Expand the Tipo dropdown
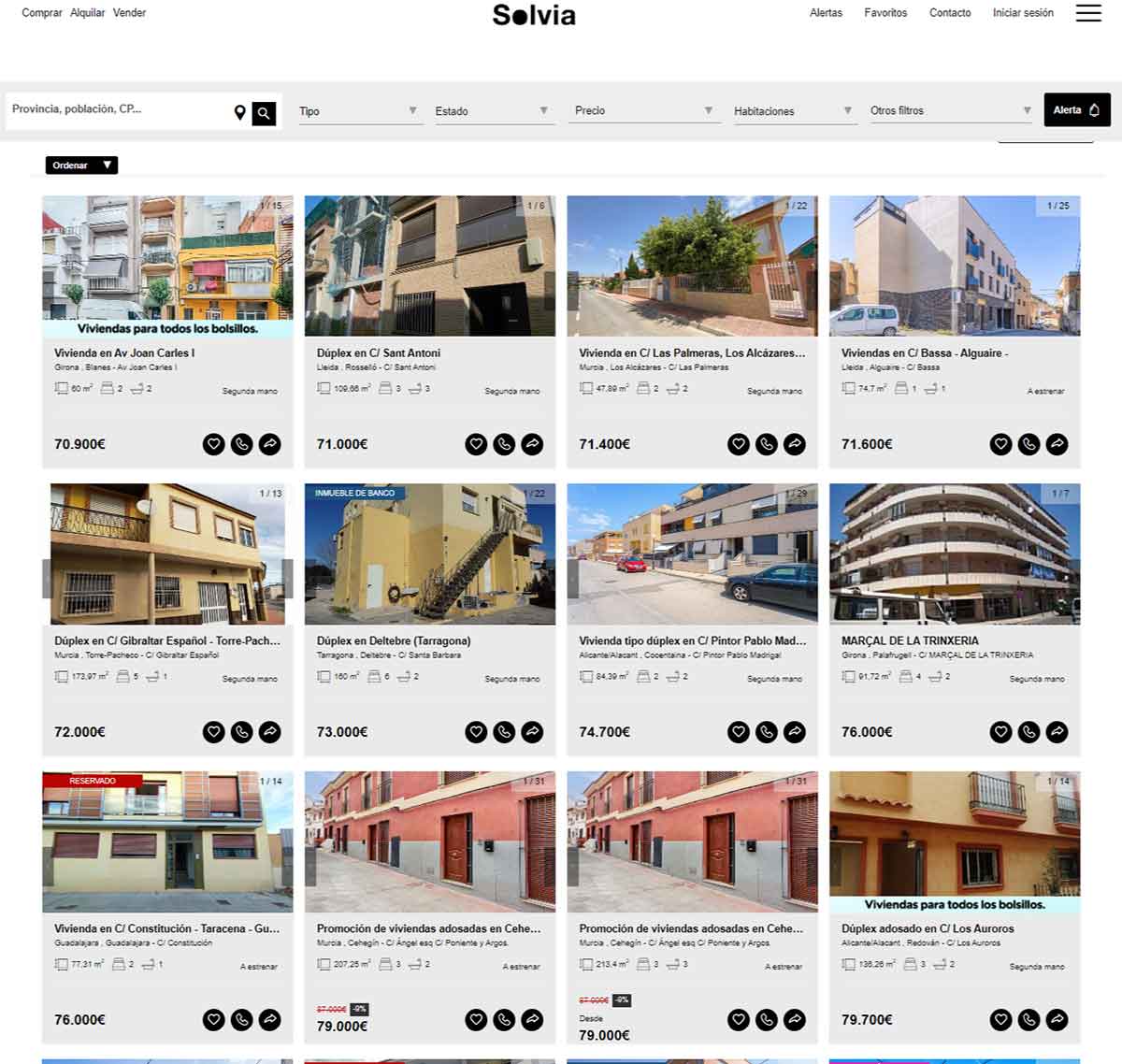The width and height of the screenshot is (1122, 1064). 358,111
